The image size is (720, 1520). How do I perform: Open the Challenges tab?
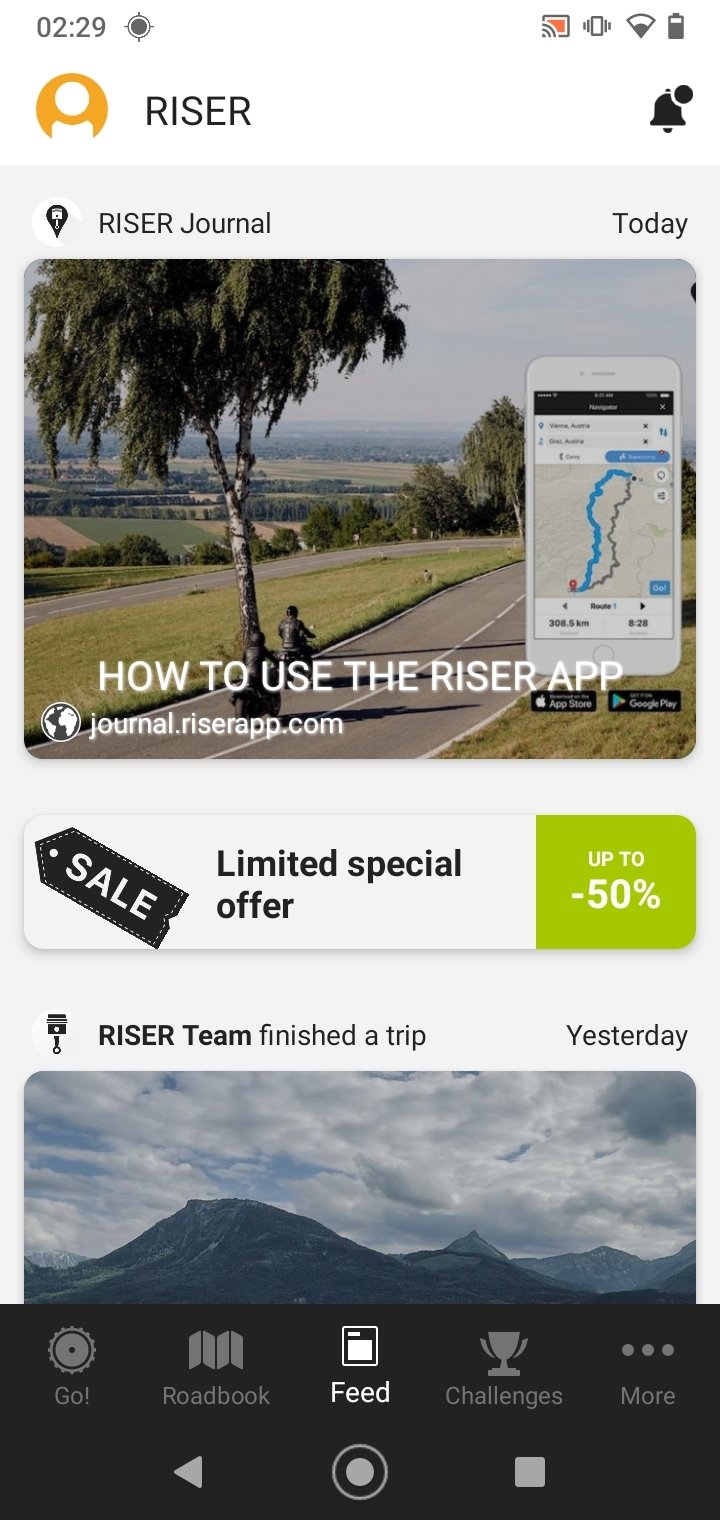pos(504,1367)
